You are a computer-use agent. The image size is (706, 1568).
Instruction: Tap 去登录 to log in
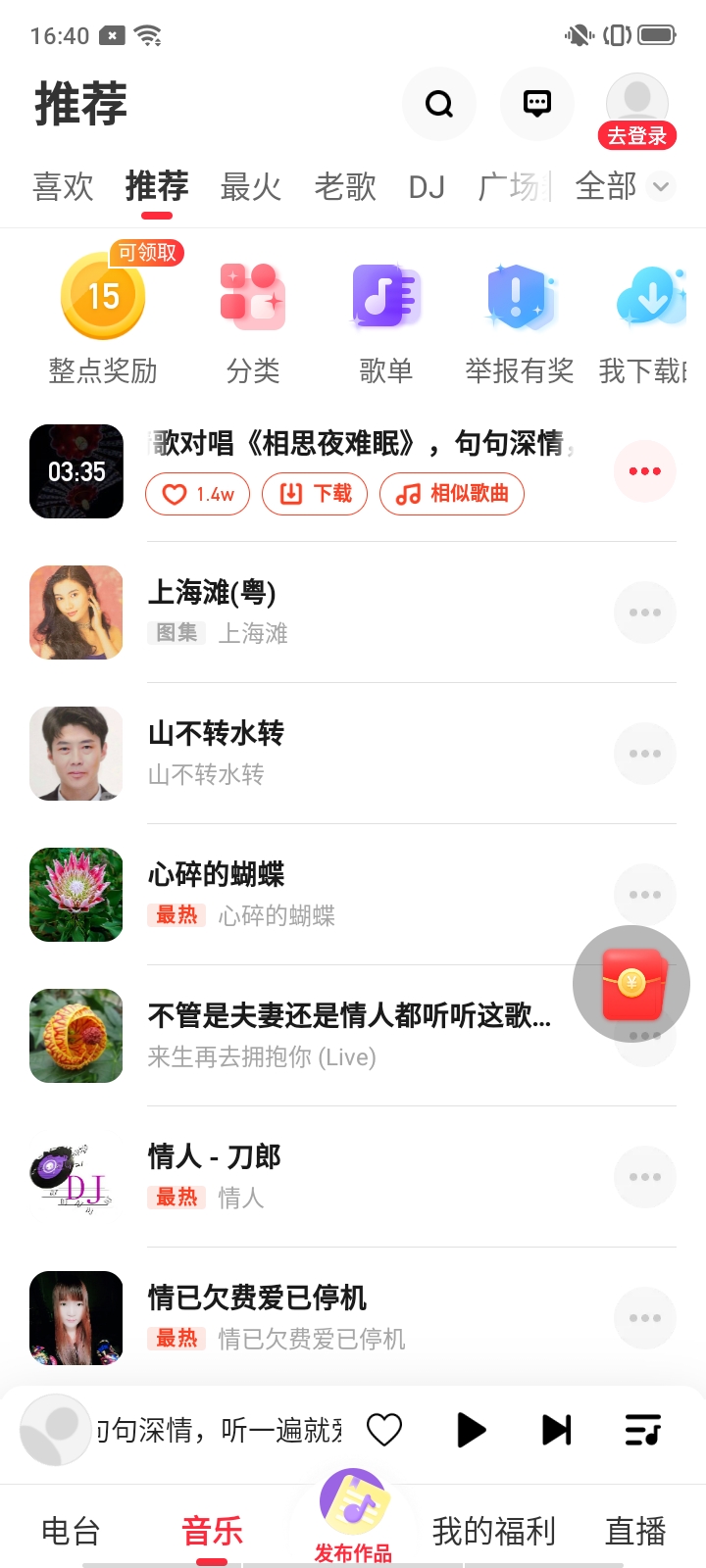pos(637,135)
